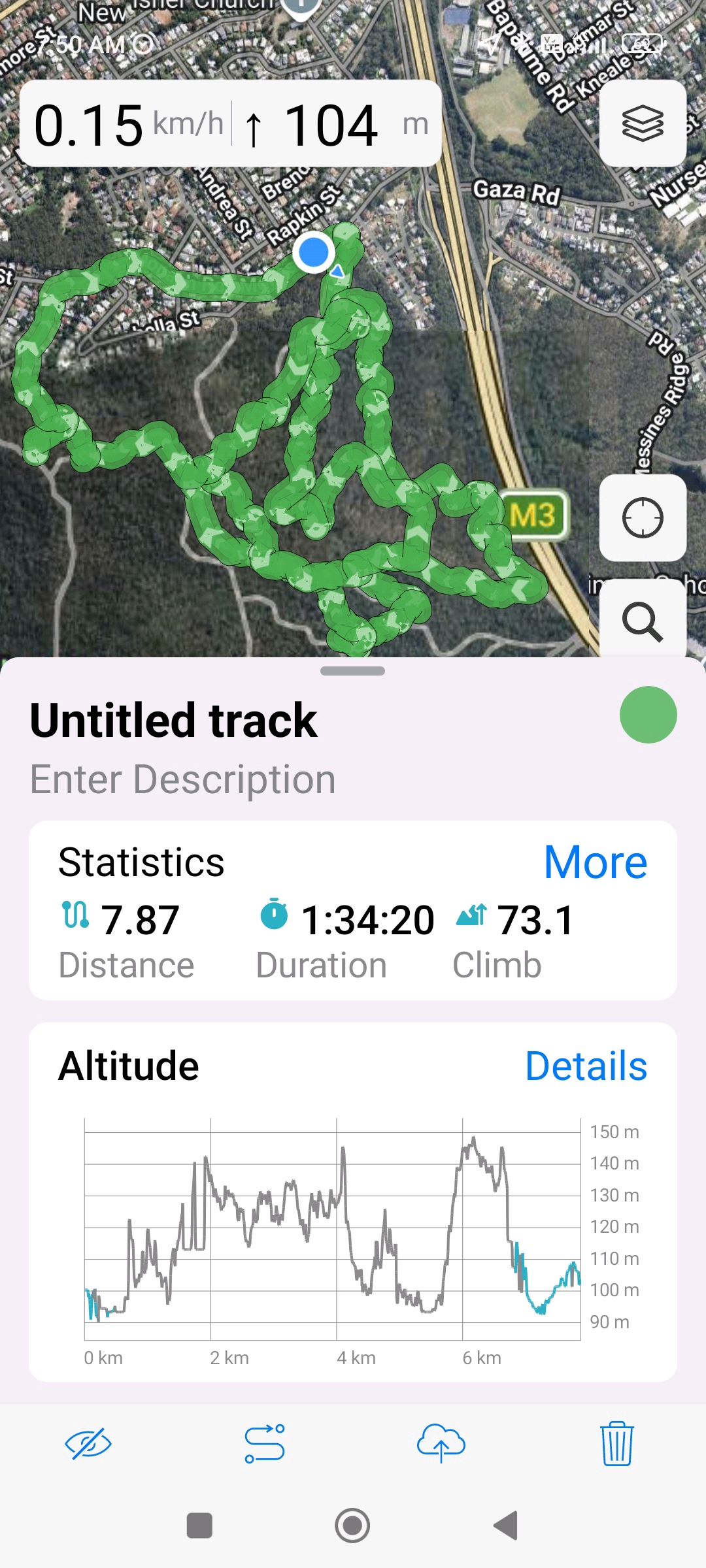This screenshot has height=1568, width=706.
Task: Delete this track
Action: [616, 1444]
